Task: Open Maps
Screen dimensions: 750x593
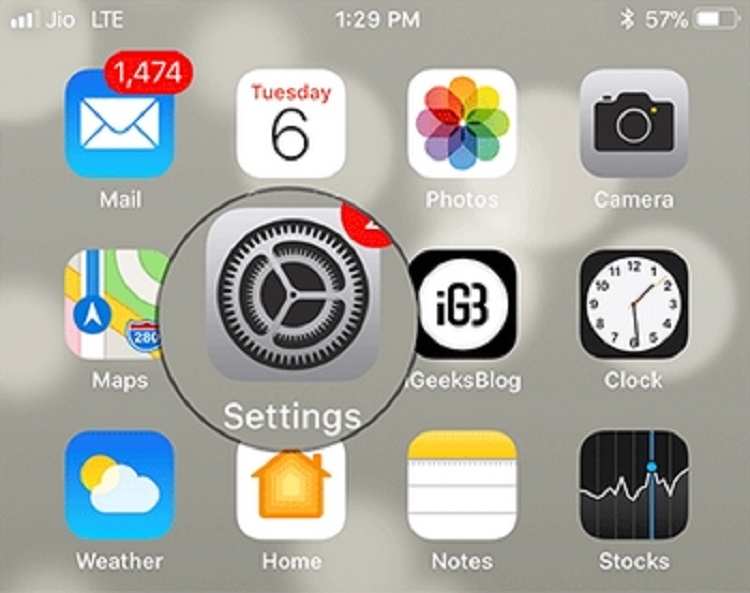Action: coord(117,305)
